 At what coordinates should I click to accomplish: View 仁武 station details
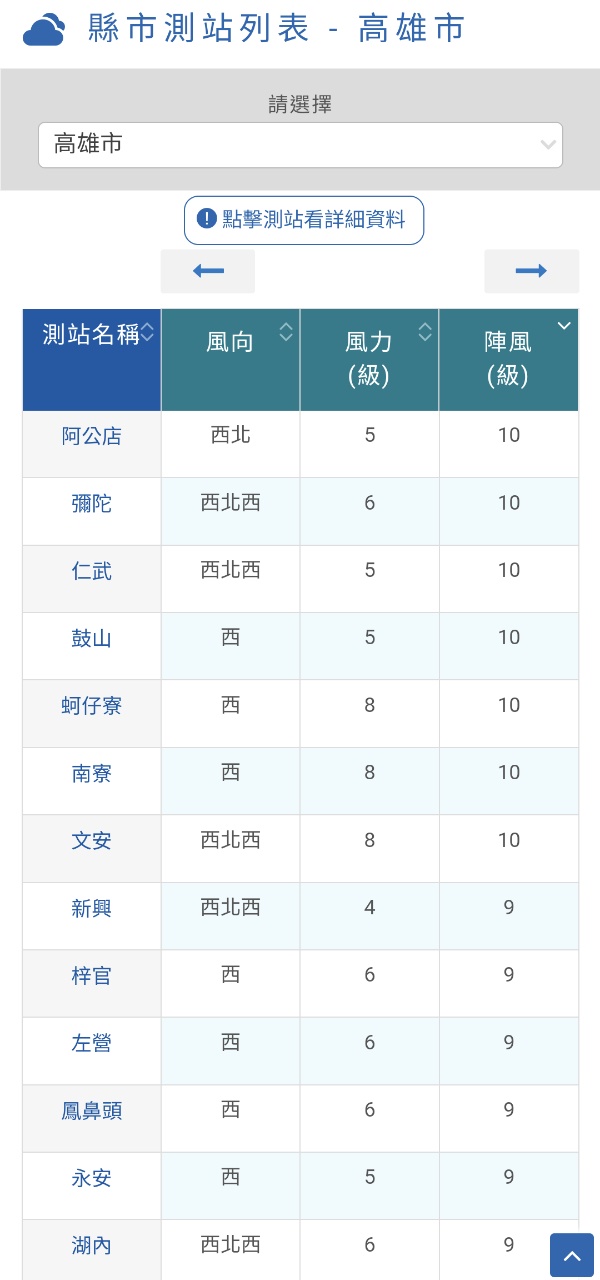tap(92, 572)
